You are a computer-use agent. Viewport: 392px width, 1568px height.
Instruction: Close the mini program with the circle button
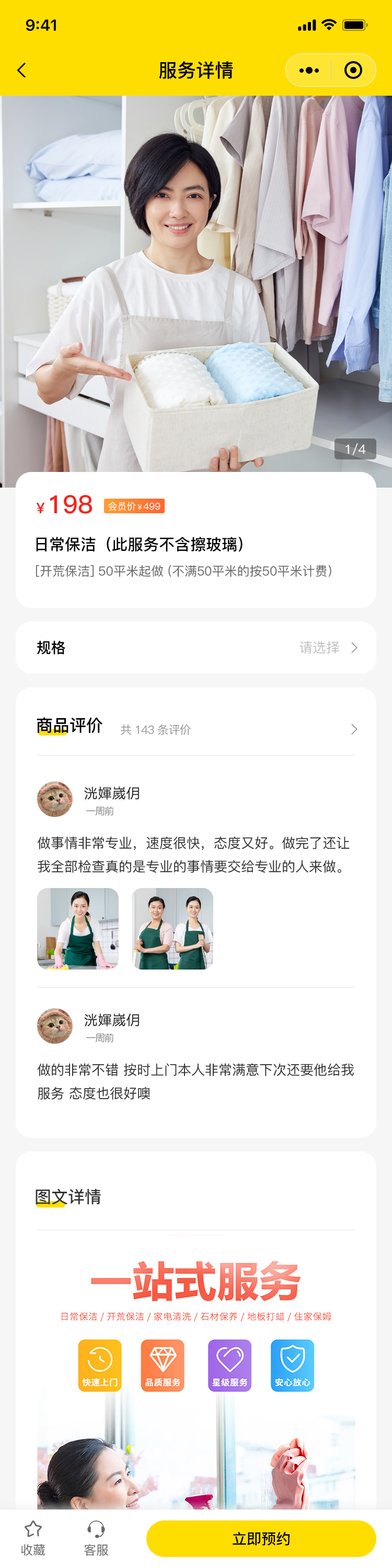point(353,71)
